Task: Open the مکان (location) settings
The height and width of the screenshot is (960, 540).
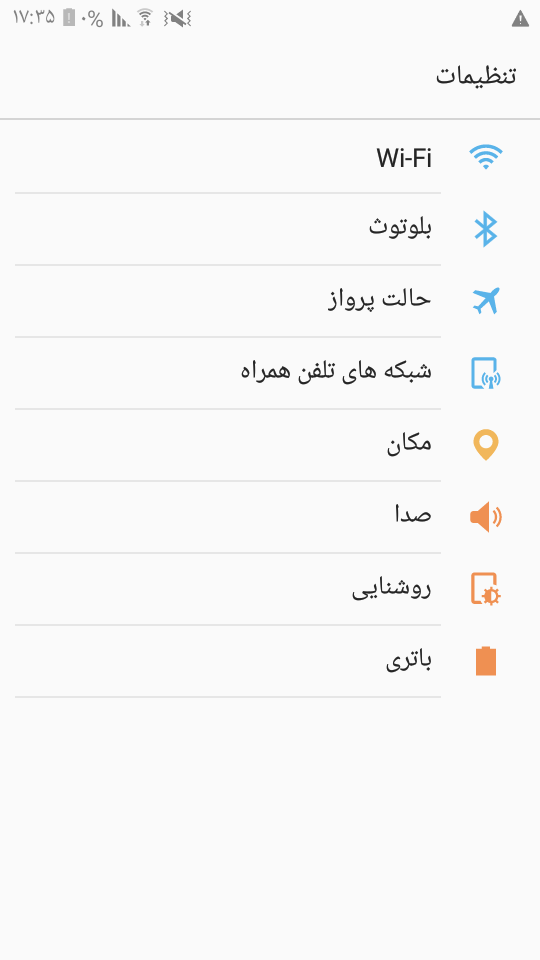Action: point(270,444)
